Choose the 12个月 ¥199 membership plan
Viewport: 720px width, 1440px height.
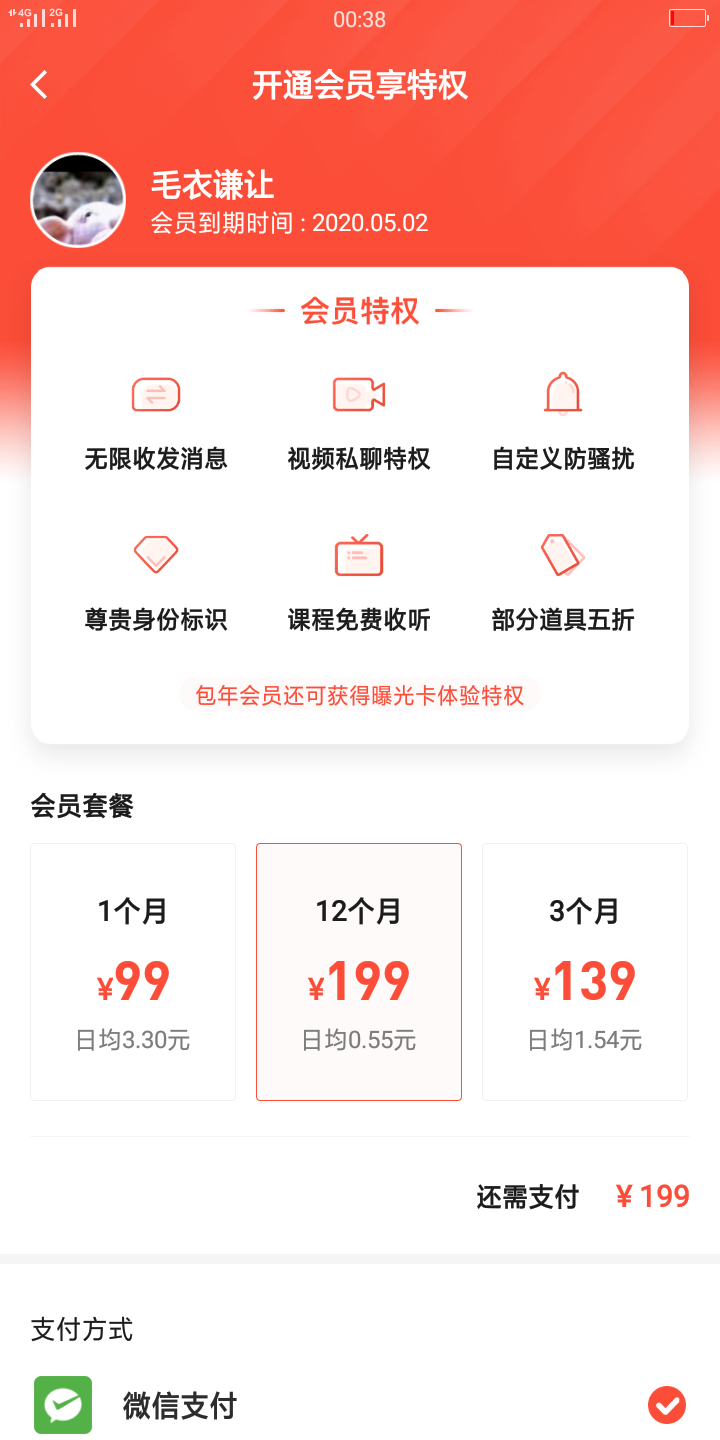[x=359, y=972]
